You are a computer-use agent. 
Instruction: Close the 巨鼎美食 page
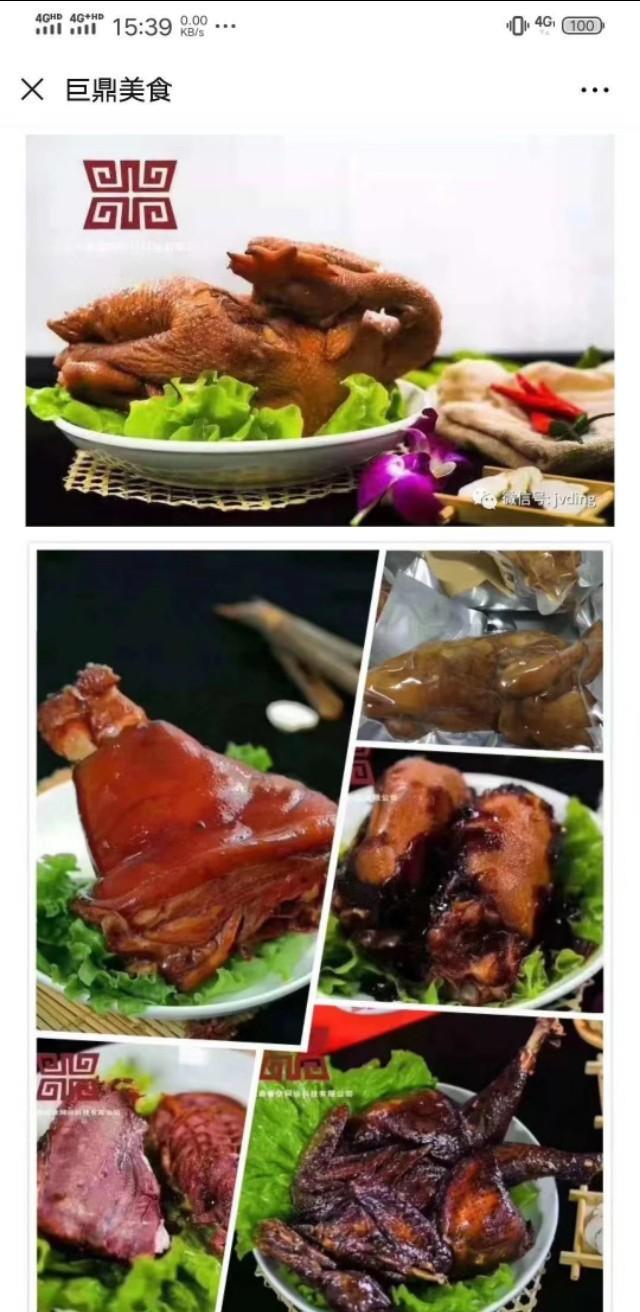coord(32,90)
